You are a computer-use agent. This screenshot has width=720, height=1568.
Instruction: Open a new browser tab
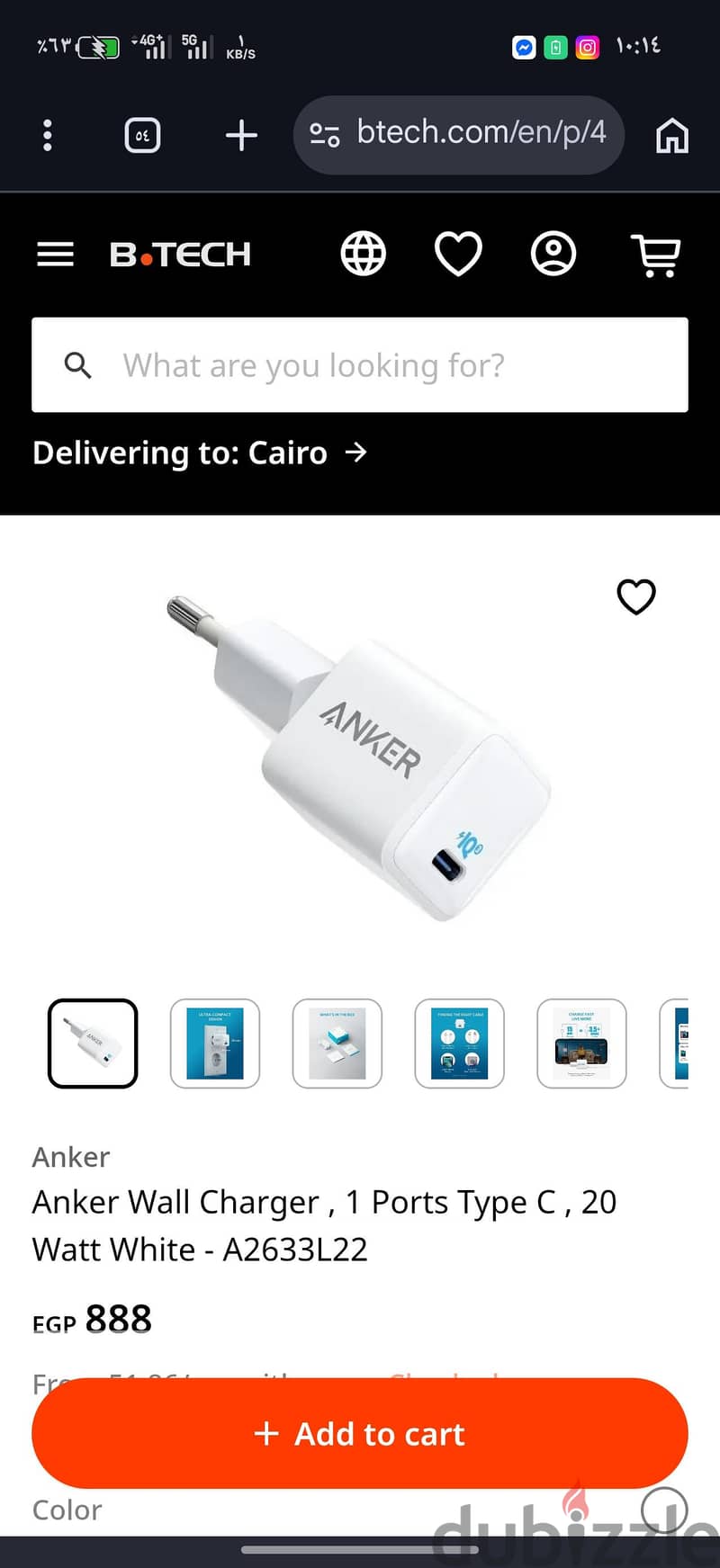[x=241, y=136]
